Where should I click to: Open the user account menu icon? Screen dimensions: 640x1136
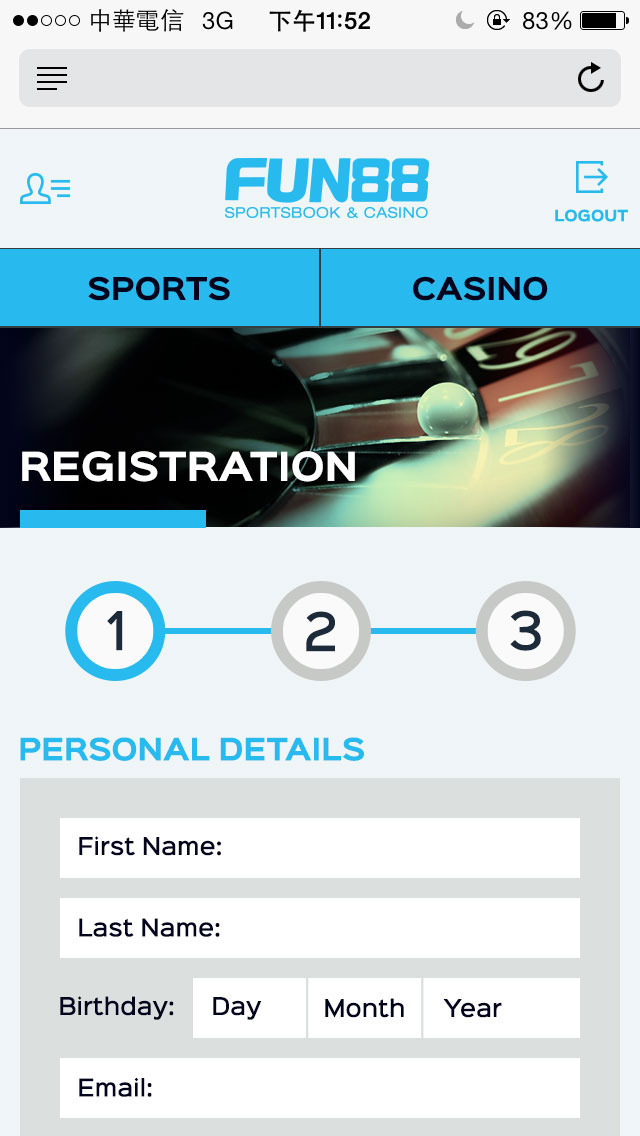point(45,189)
